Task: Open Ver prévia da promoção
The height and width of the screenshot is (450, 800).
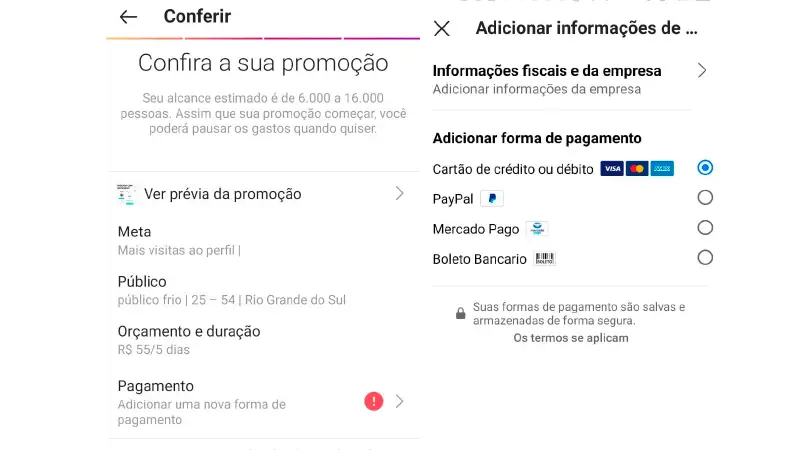Action: [x=260, y=194]
